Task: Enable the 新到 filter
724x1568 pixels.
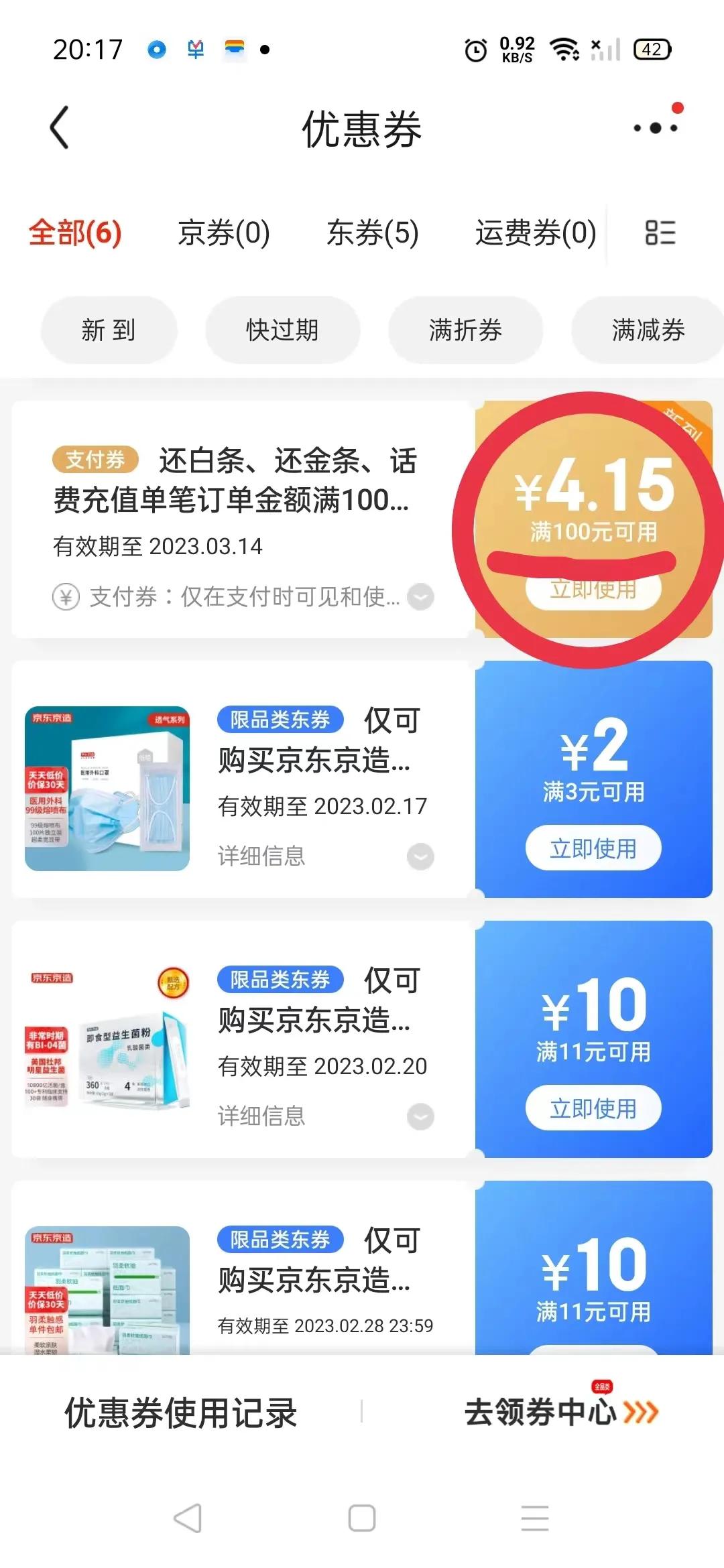Action: 109,330
